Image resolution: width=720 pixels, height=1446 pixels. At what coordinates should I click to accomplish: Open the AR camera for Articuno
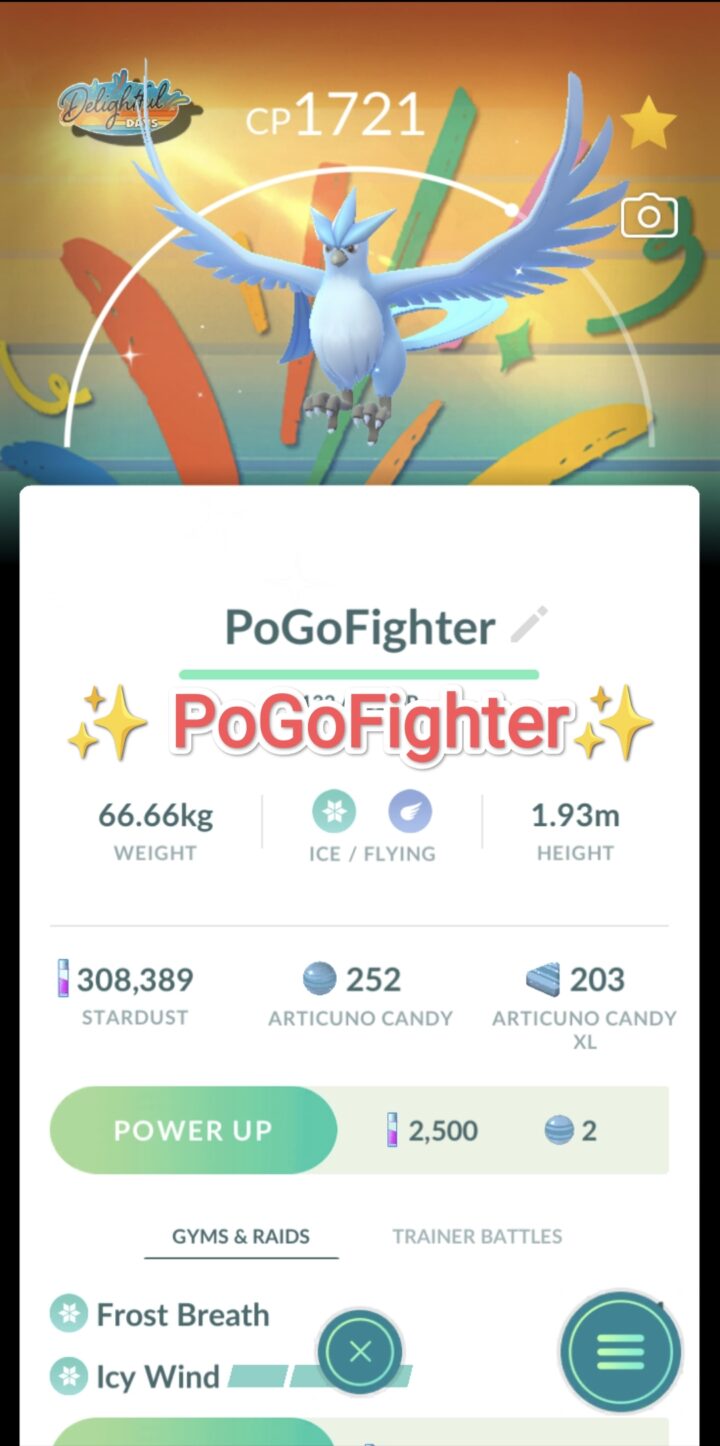pyautogui.click(x=649, y=217)
